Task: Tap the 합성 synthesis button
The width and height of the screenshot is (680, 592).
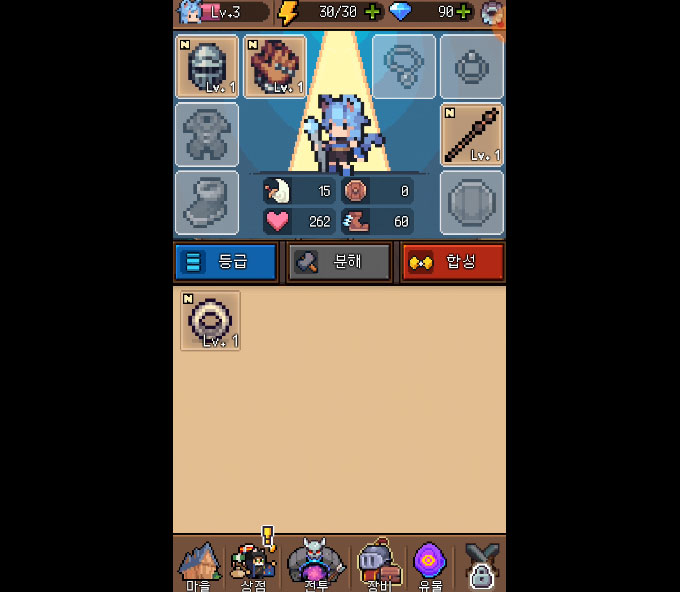Action: (x=452, y=262)
